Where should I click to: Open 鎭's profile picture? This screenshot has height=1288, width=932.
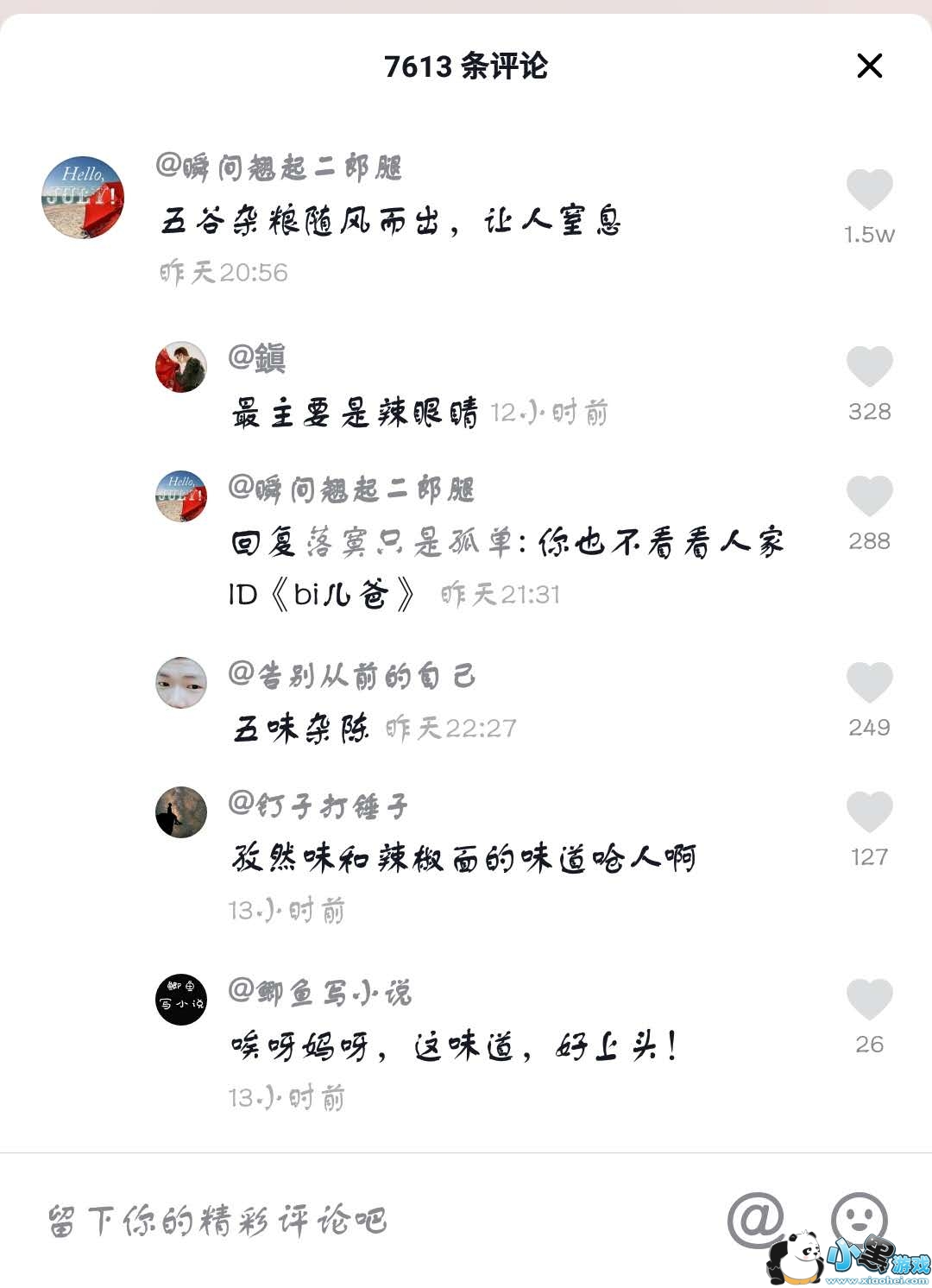pos(181,367)
